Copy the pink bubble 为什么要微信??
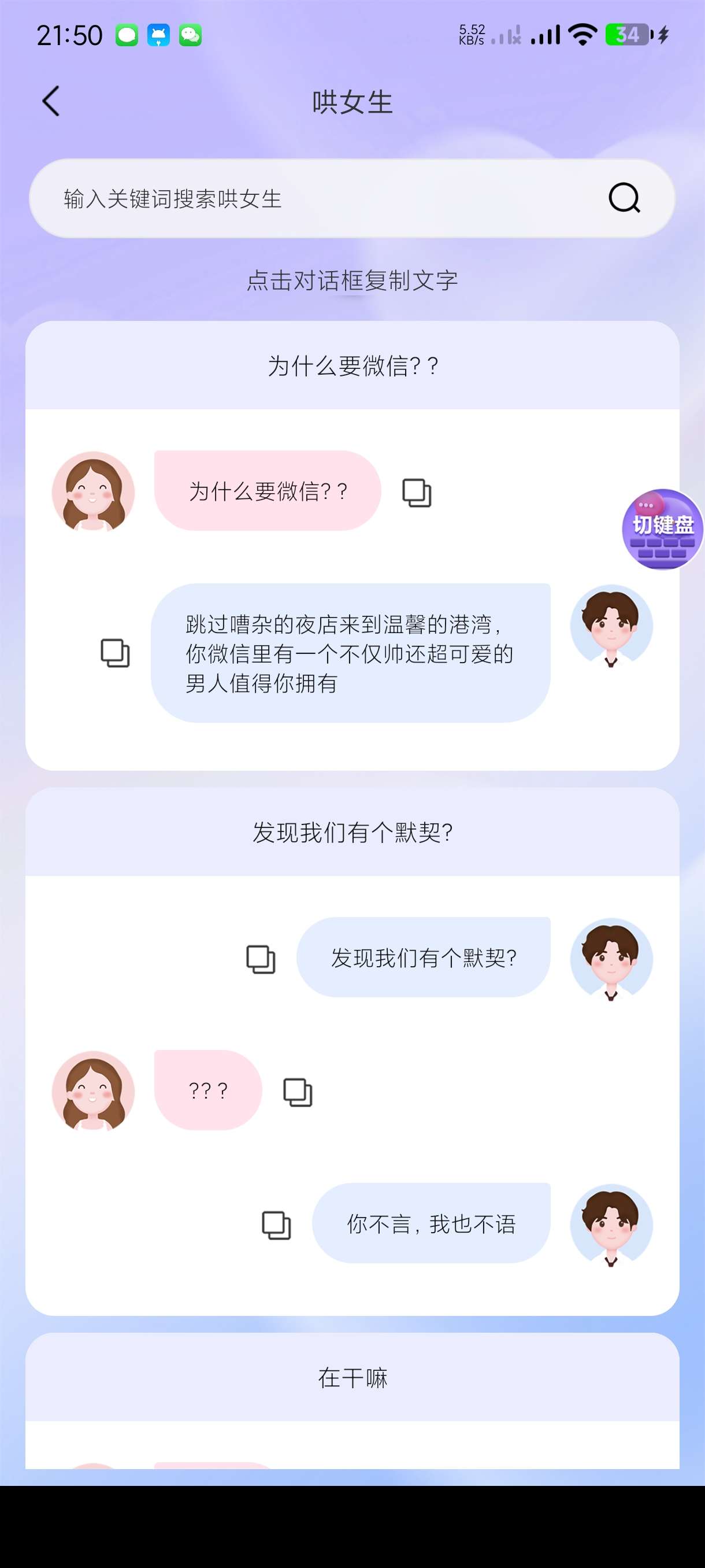Image resolution: width=705 pixels, height=1568 pixels. 268,491
